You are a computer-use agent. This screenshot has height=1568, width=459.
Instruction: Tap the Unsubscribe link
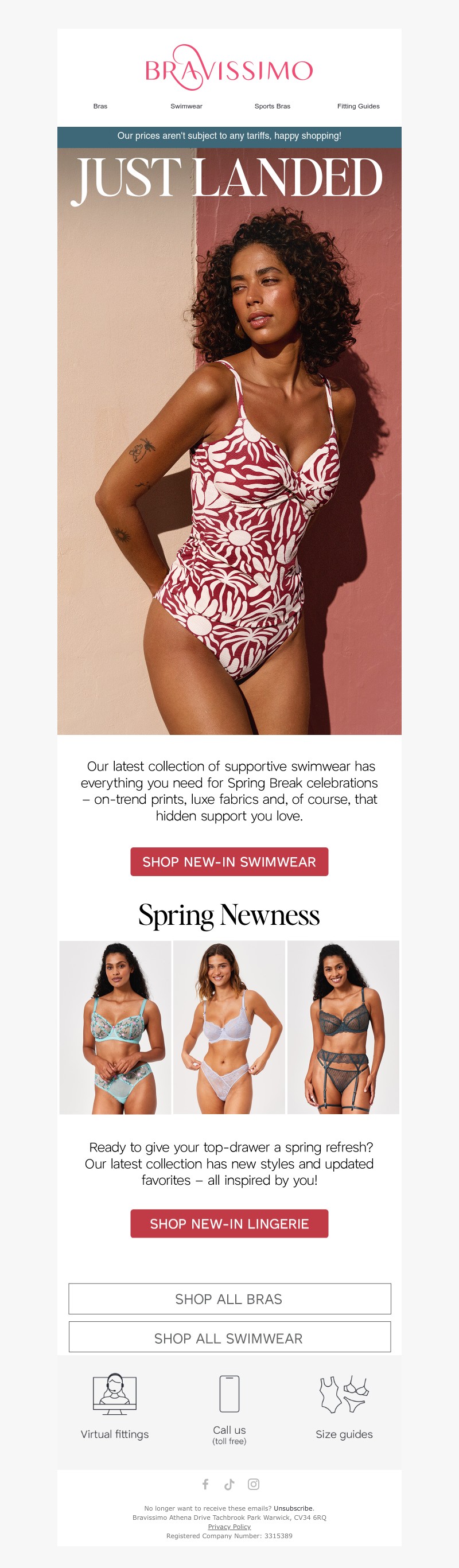click(x=293, y=1508)
